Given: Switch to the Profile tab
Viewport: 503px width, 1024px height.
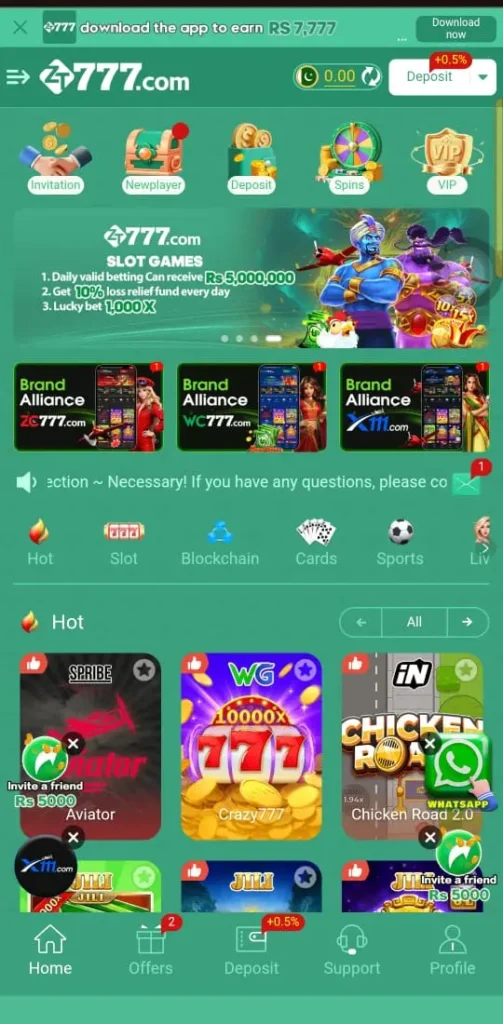Looking at the screenshot, I should [452, 952].
